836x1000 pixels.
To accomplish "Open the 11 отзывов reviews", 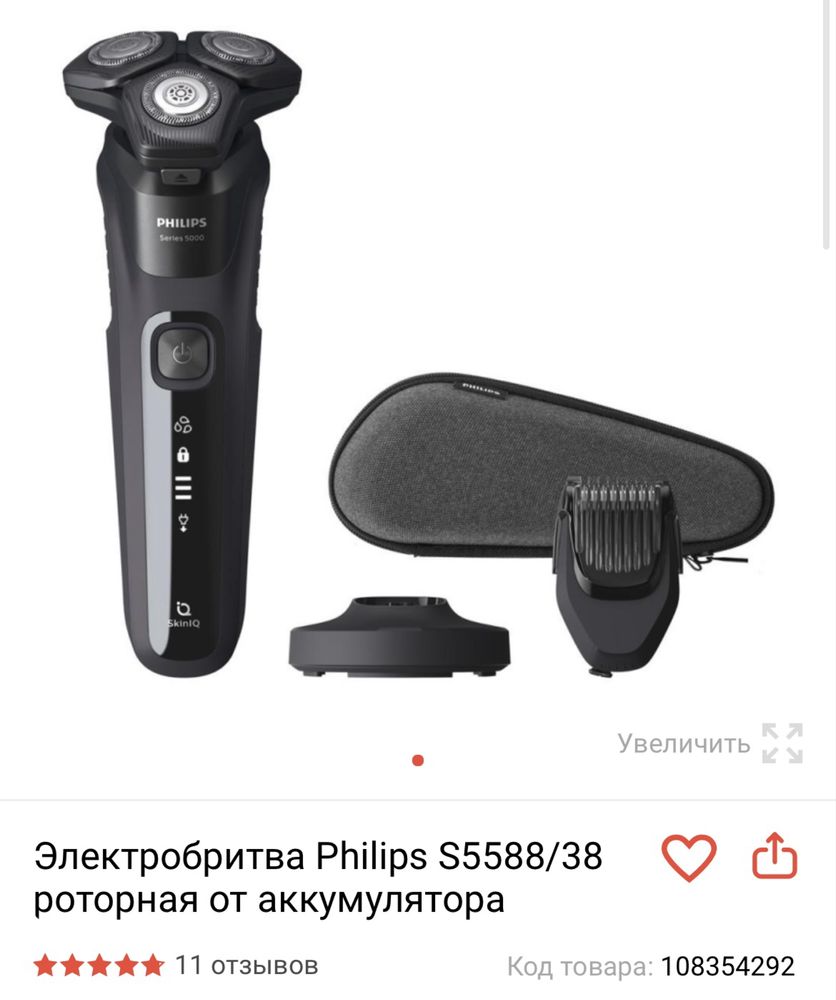I will click(246, 965).
